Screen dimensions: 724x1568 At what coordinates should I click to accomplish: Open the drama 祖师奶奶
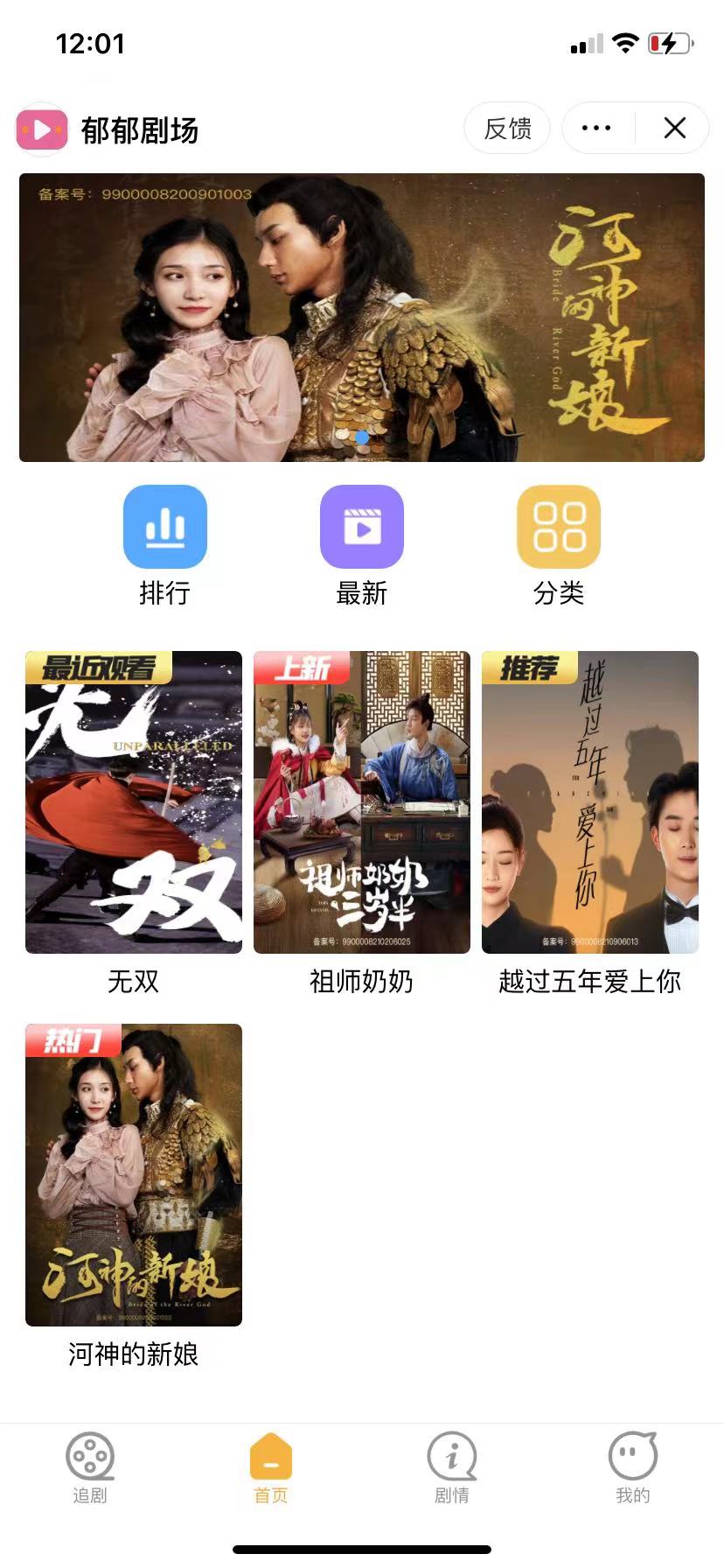point(362,802)
